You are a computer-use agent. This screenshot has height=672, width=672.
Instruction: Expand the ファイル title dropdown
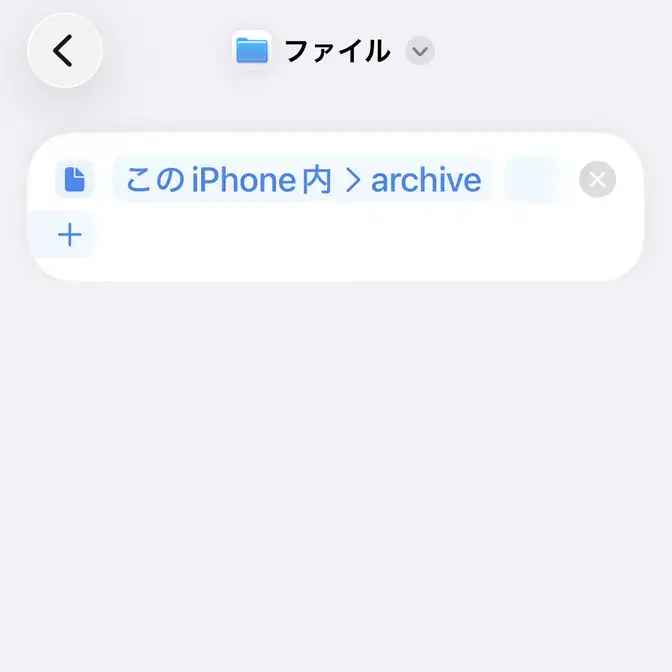420,51
